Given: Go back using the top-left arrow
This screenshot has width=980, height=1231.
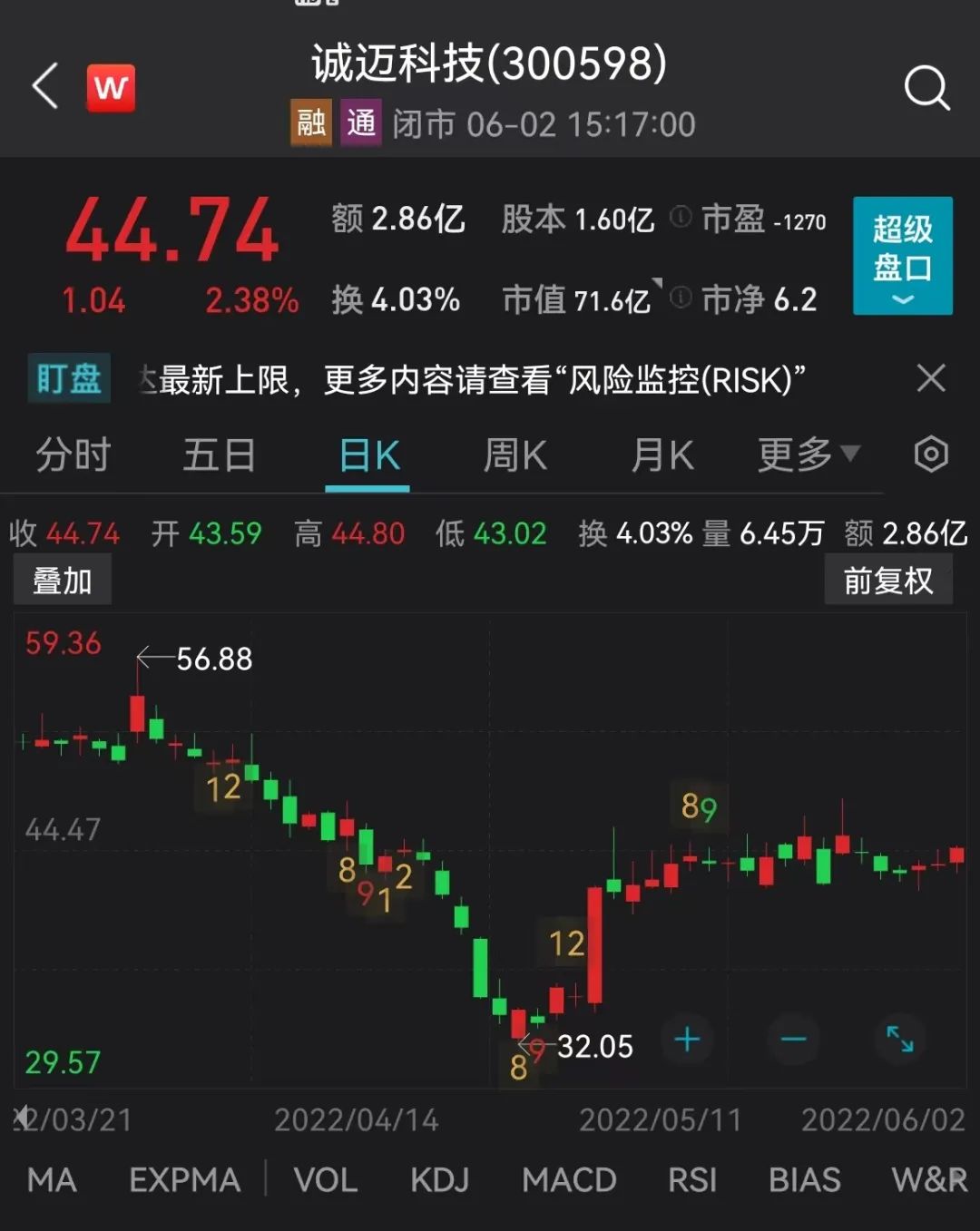Looking at the screenshot, I should pyautogui.click(x=45, y=87).
